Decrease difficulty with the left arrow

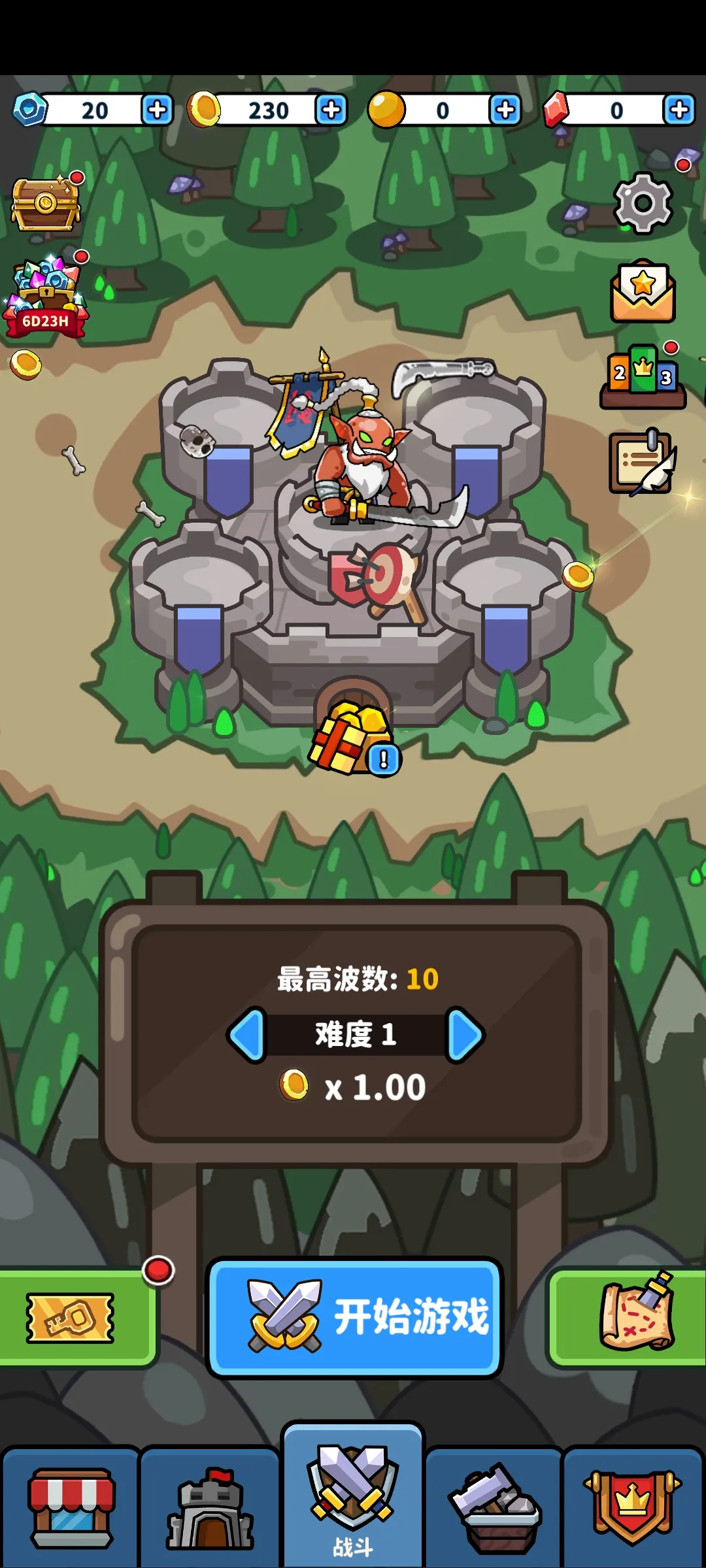click(247, 1035)
